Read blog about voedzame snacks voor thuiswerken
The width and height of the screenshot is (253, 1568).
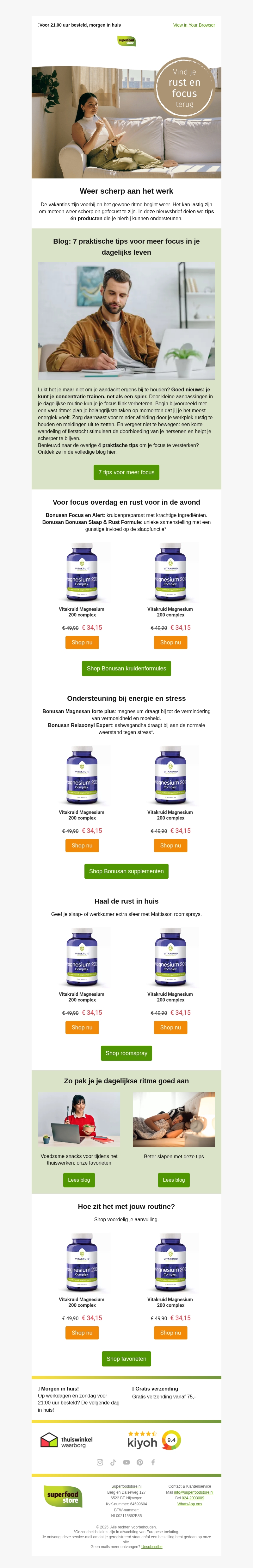point(79,1180)
